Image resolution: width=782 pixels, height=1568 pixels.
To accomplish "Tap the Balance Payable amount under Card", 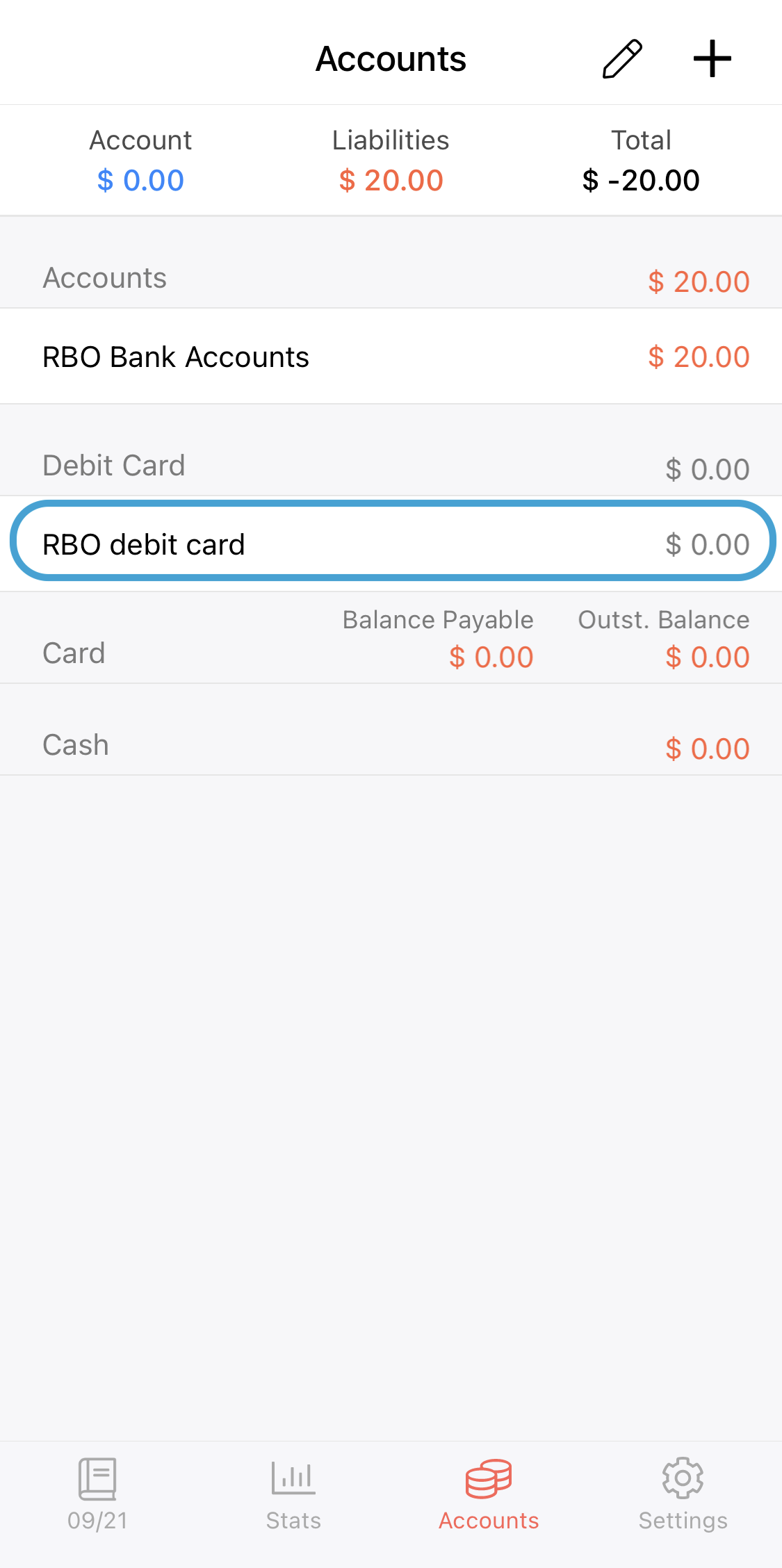I will (491, 655).
